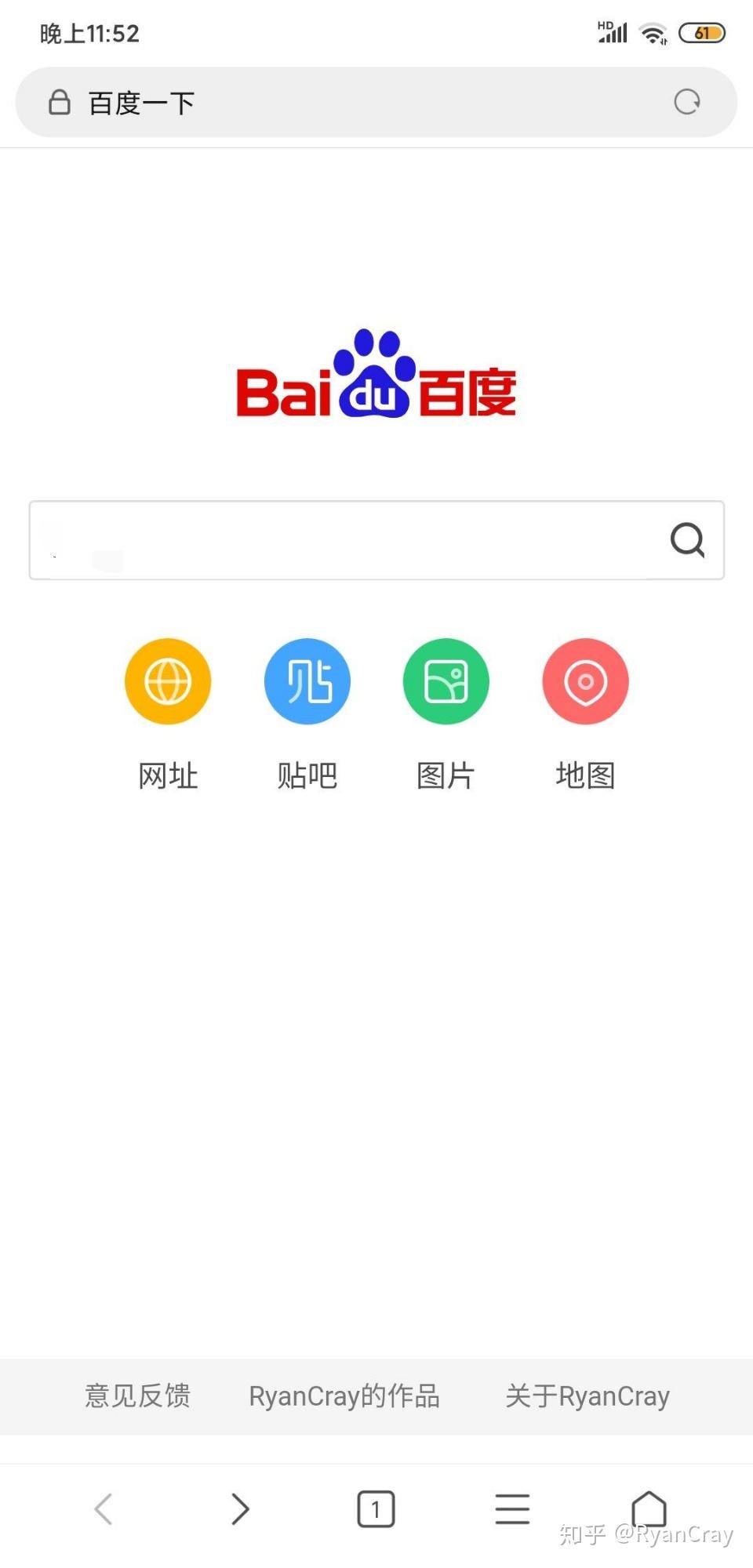753x1568 pixels.
Task: Tap the battery indicator showing 61
Action: 702,33
